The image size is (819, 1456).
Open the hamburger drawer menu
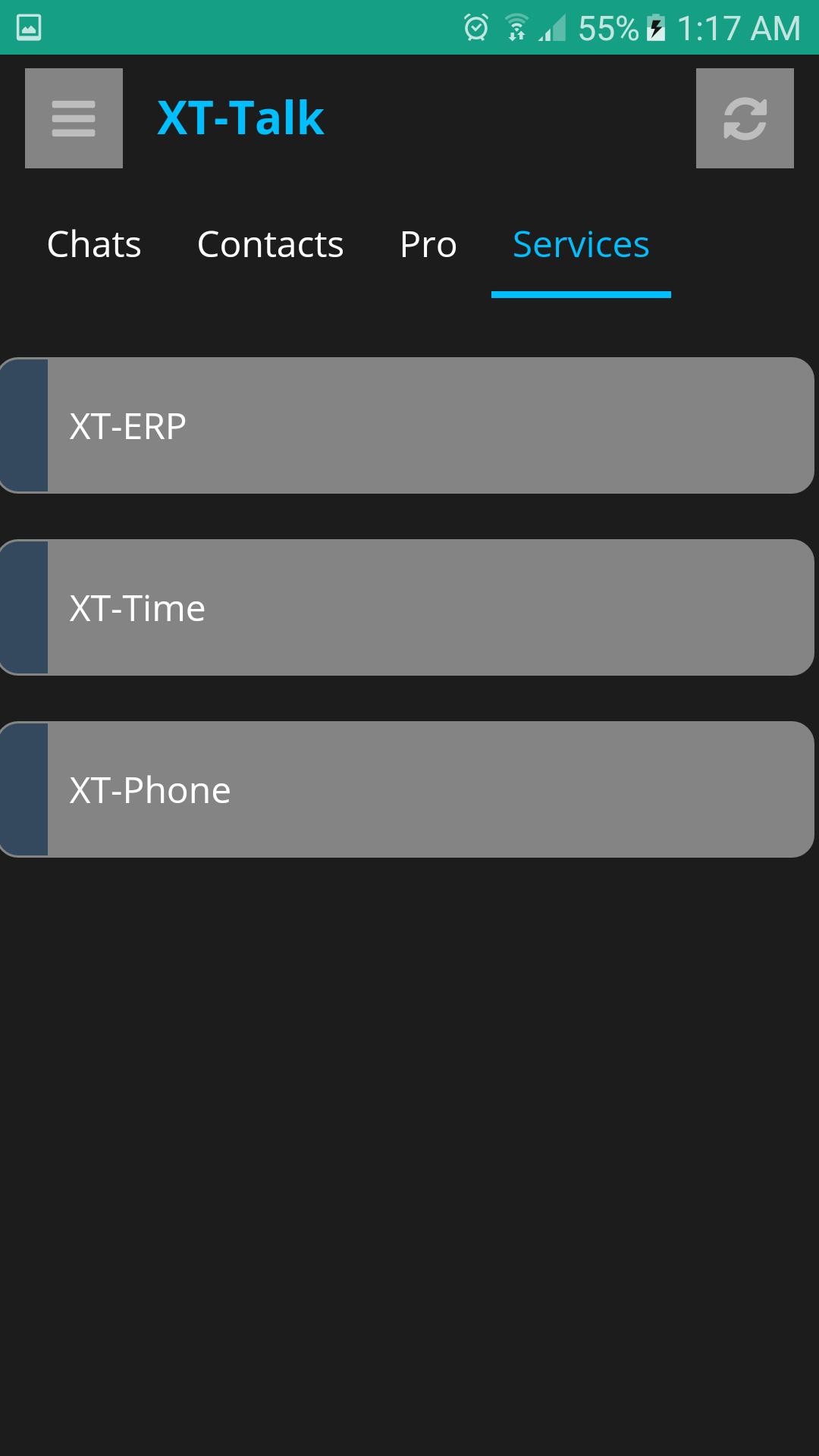point(74,118)
